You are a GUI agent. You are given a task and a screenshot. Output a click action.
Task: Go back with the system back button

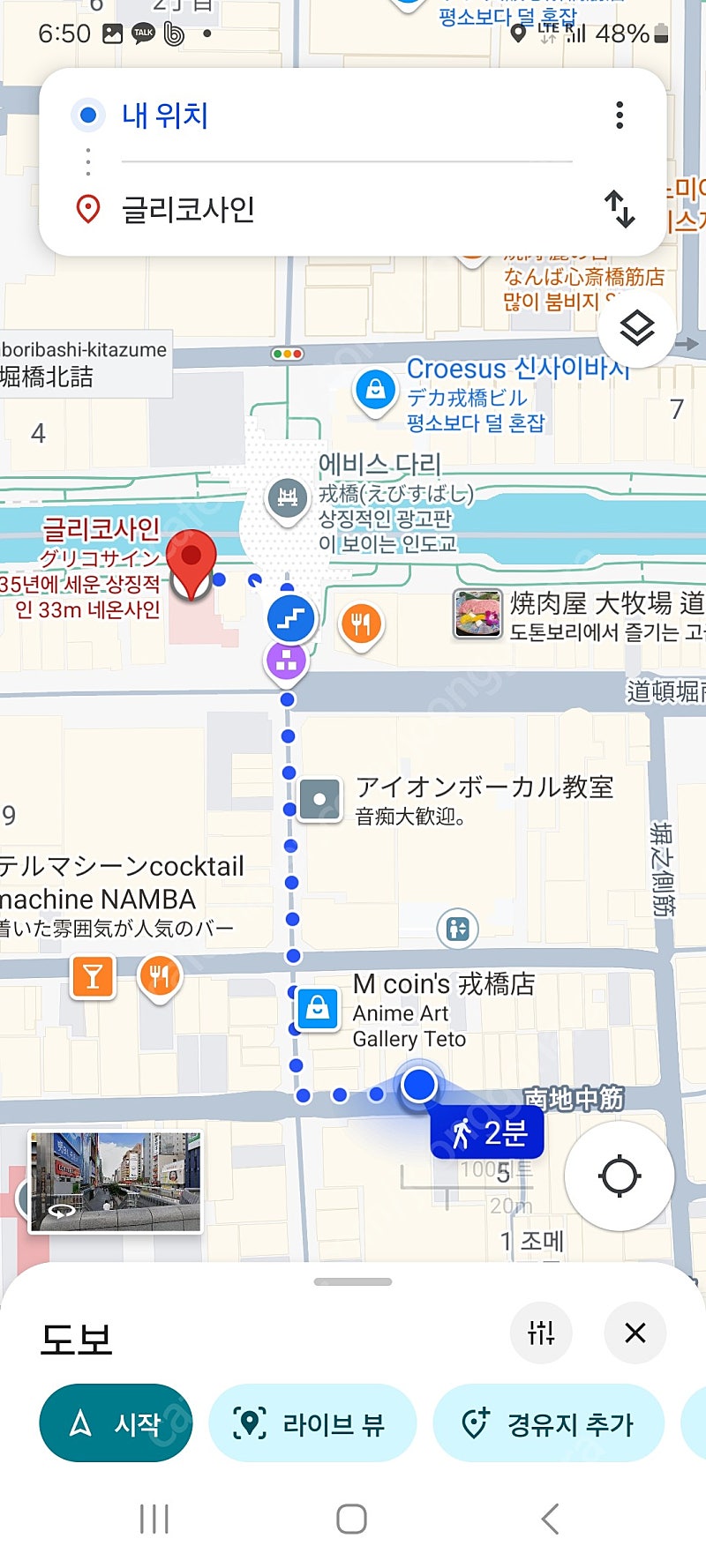pos(550,1519)
